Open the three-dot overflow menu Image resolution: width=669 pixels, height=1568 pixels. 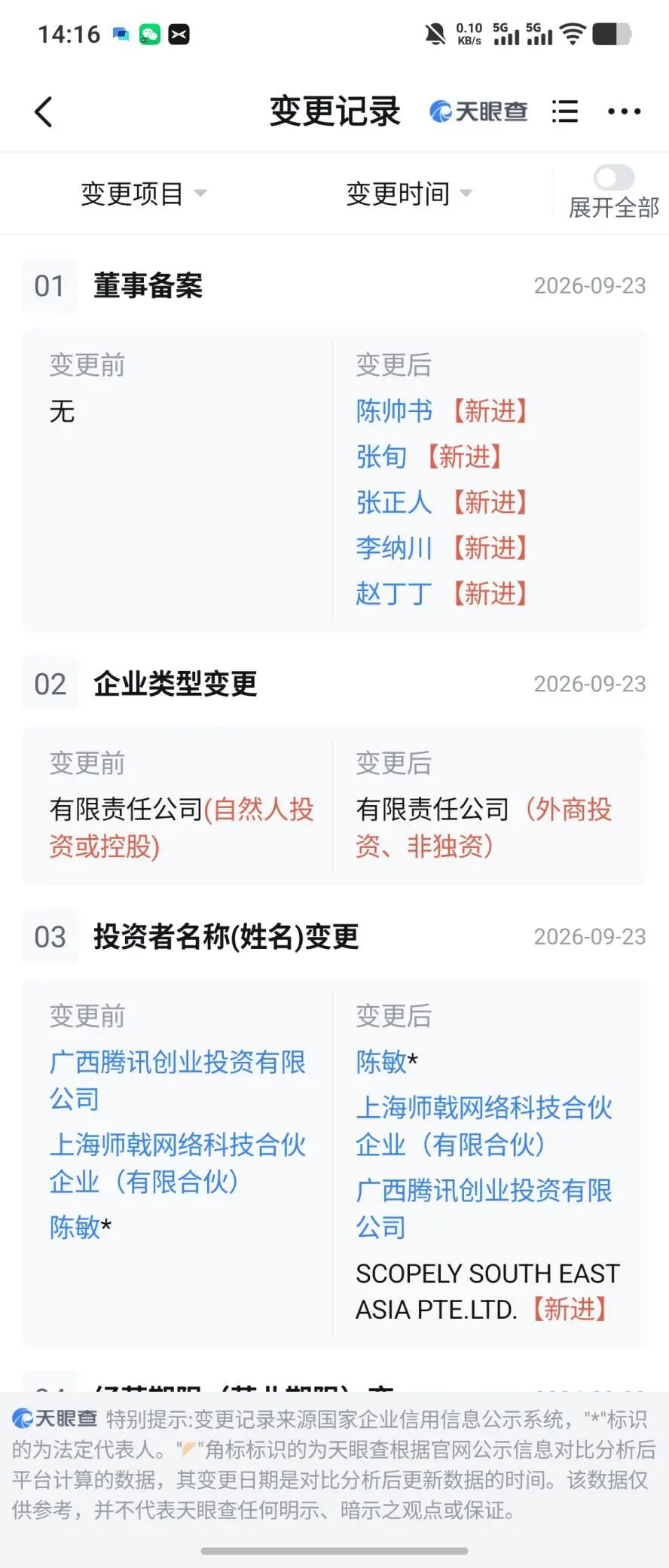(x=625, y=111)
